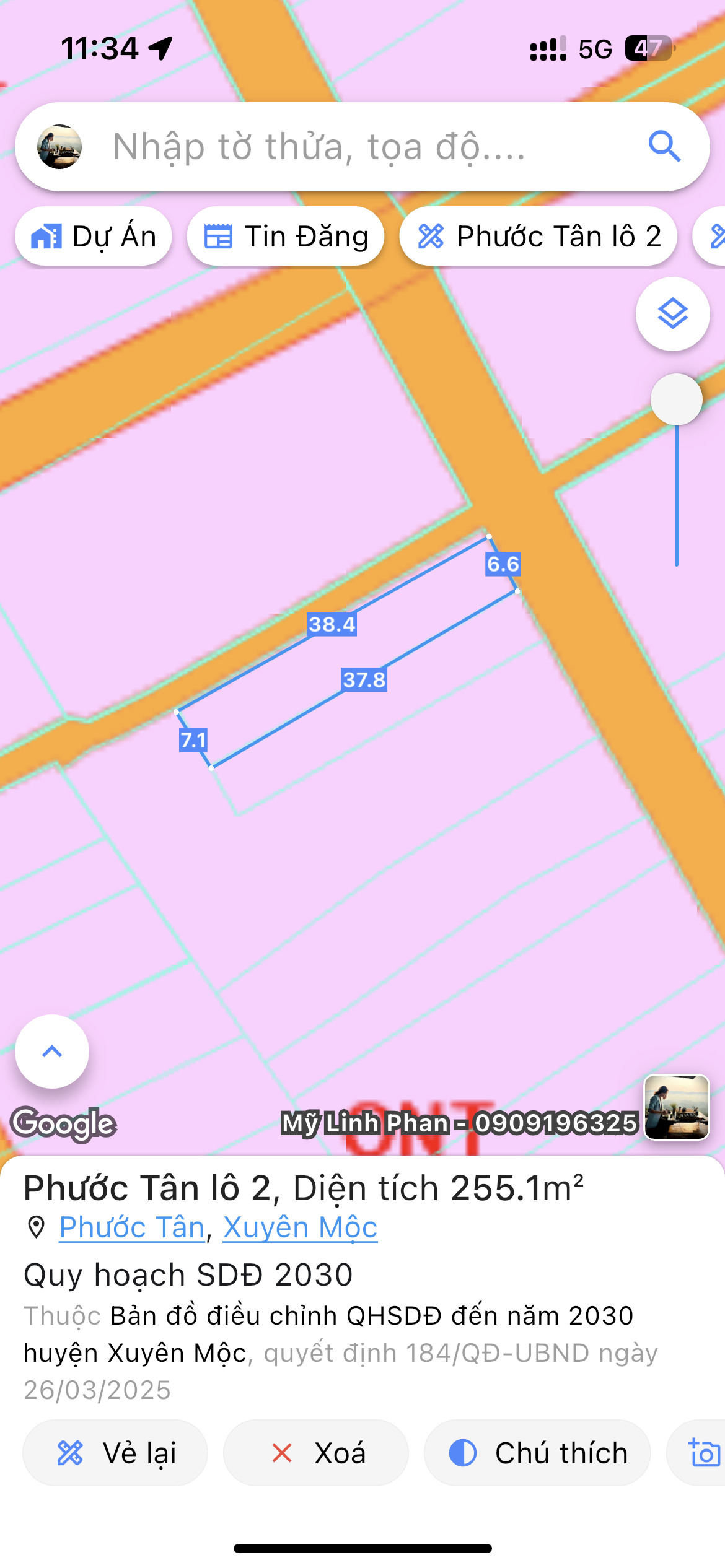Image resolution: width=725 pixels, height=1568 pixels.
Task: Open the map layers button
Action: [673, 314]
